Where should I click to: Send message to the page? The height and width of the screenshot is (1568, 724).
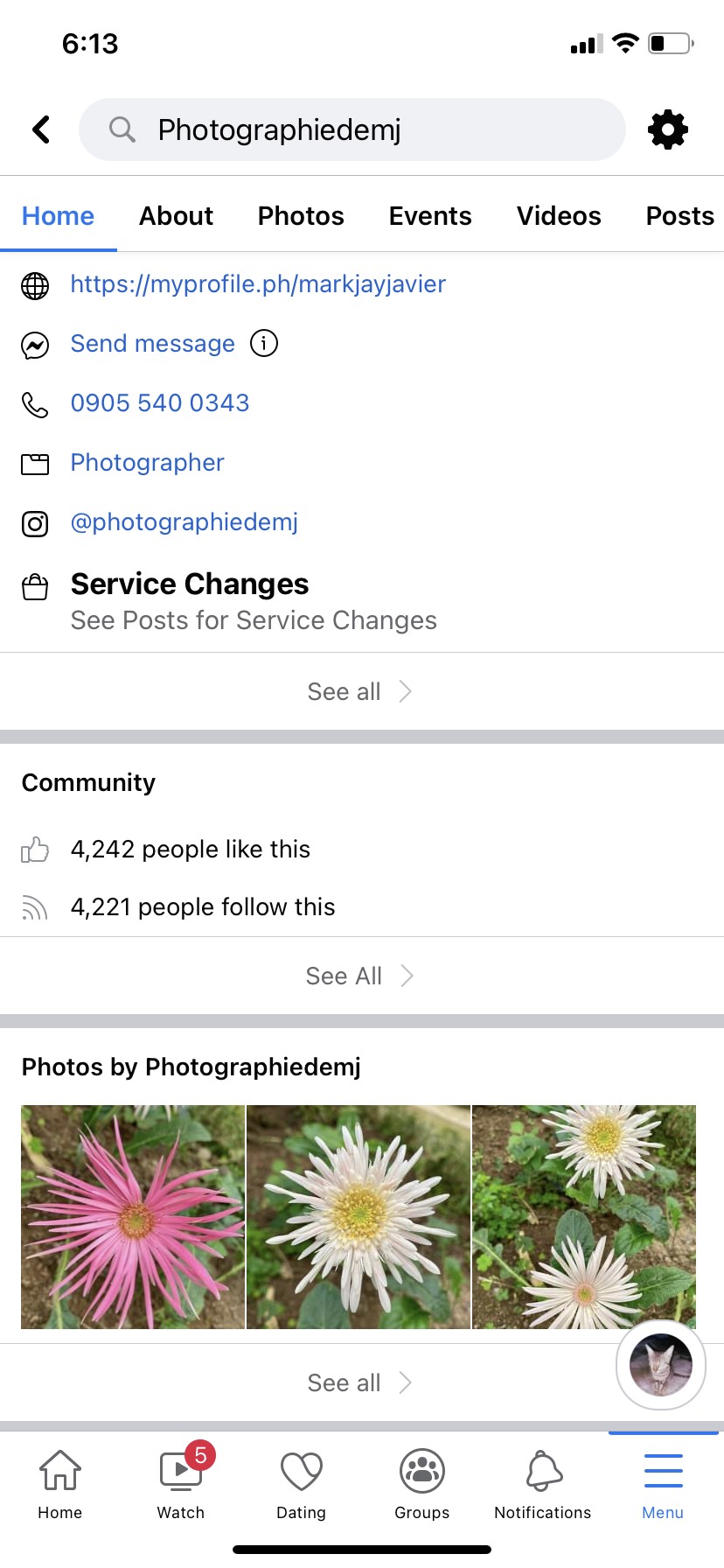click(153, 344)
